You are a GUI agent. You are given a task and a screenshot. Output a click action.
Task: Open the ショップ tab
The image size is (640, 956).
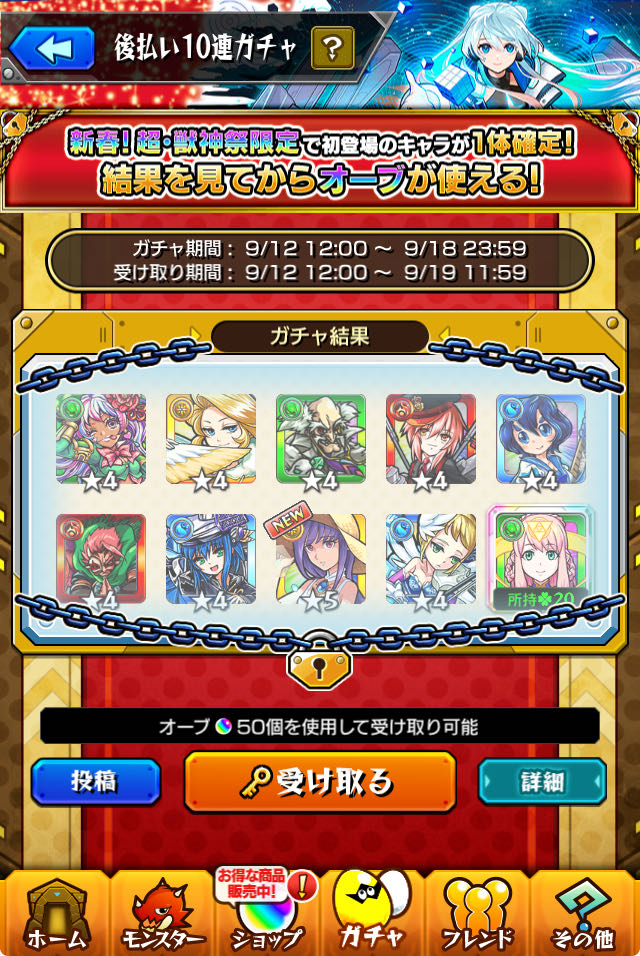click(x=266, y=912)
